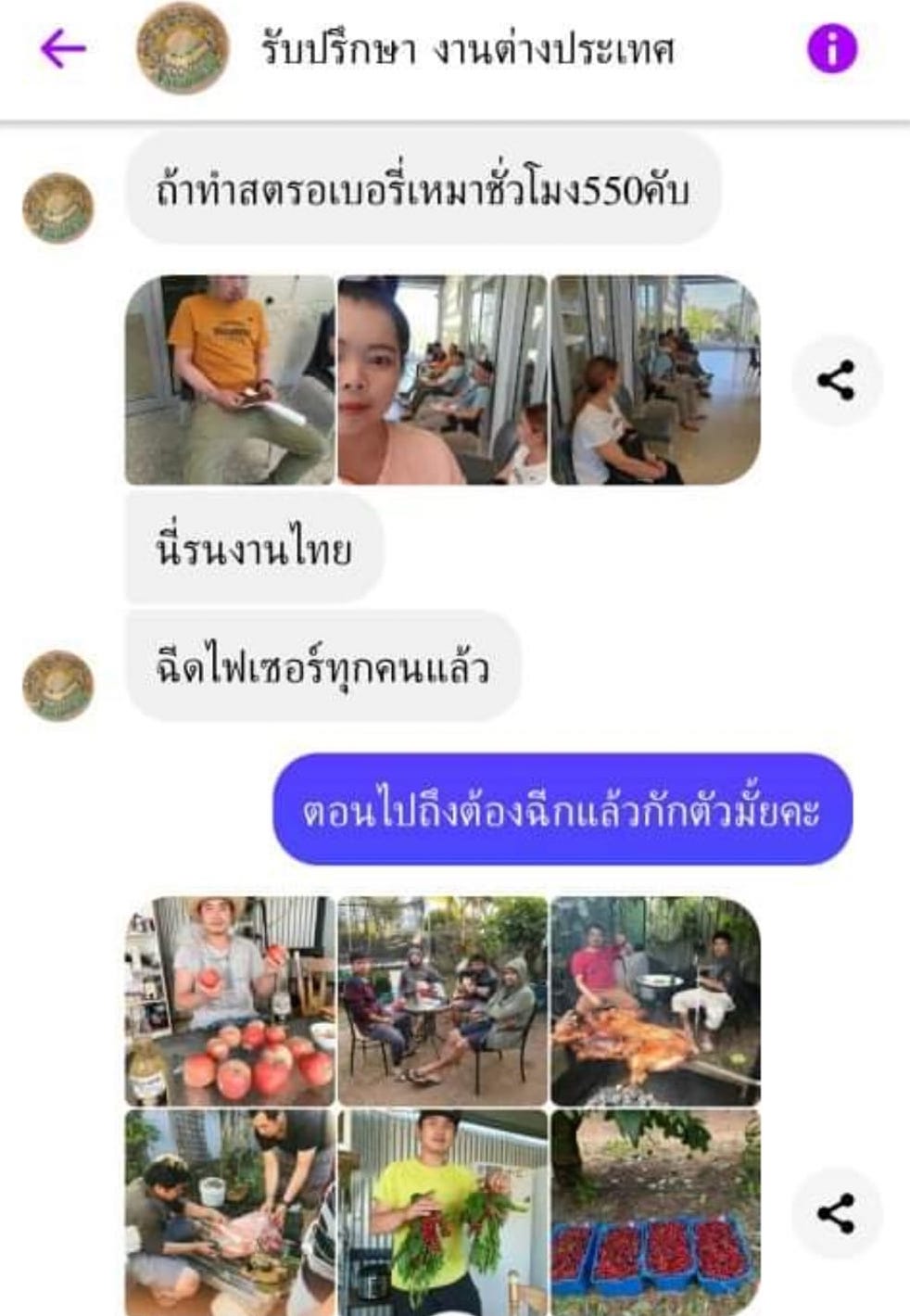This screenshot has width=910, height=1316.
Task: Open photo of men preparing meat
Action: tap(230, 1212)
